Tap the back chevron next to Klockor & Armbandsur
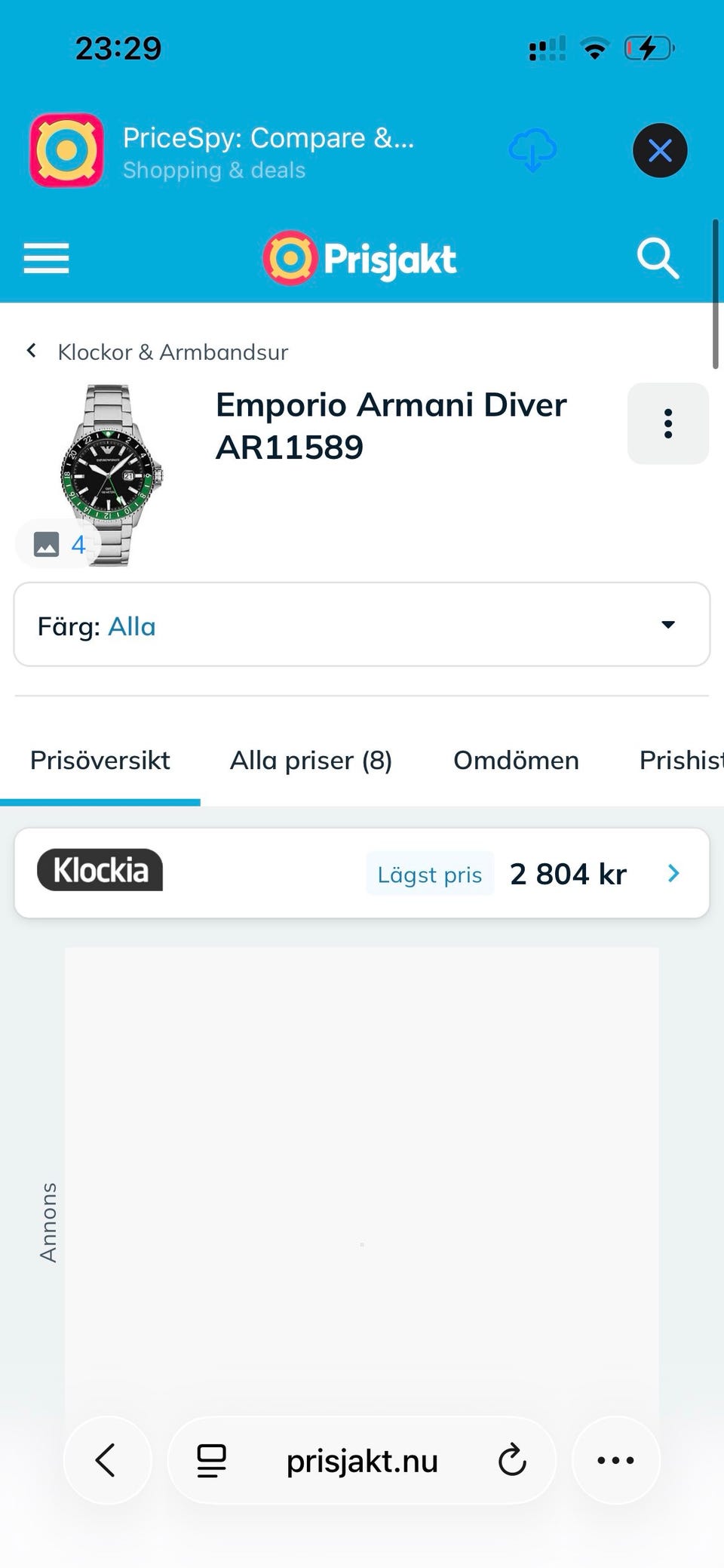724x1568 pixels. (x=31, y=350)
